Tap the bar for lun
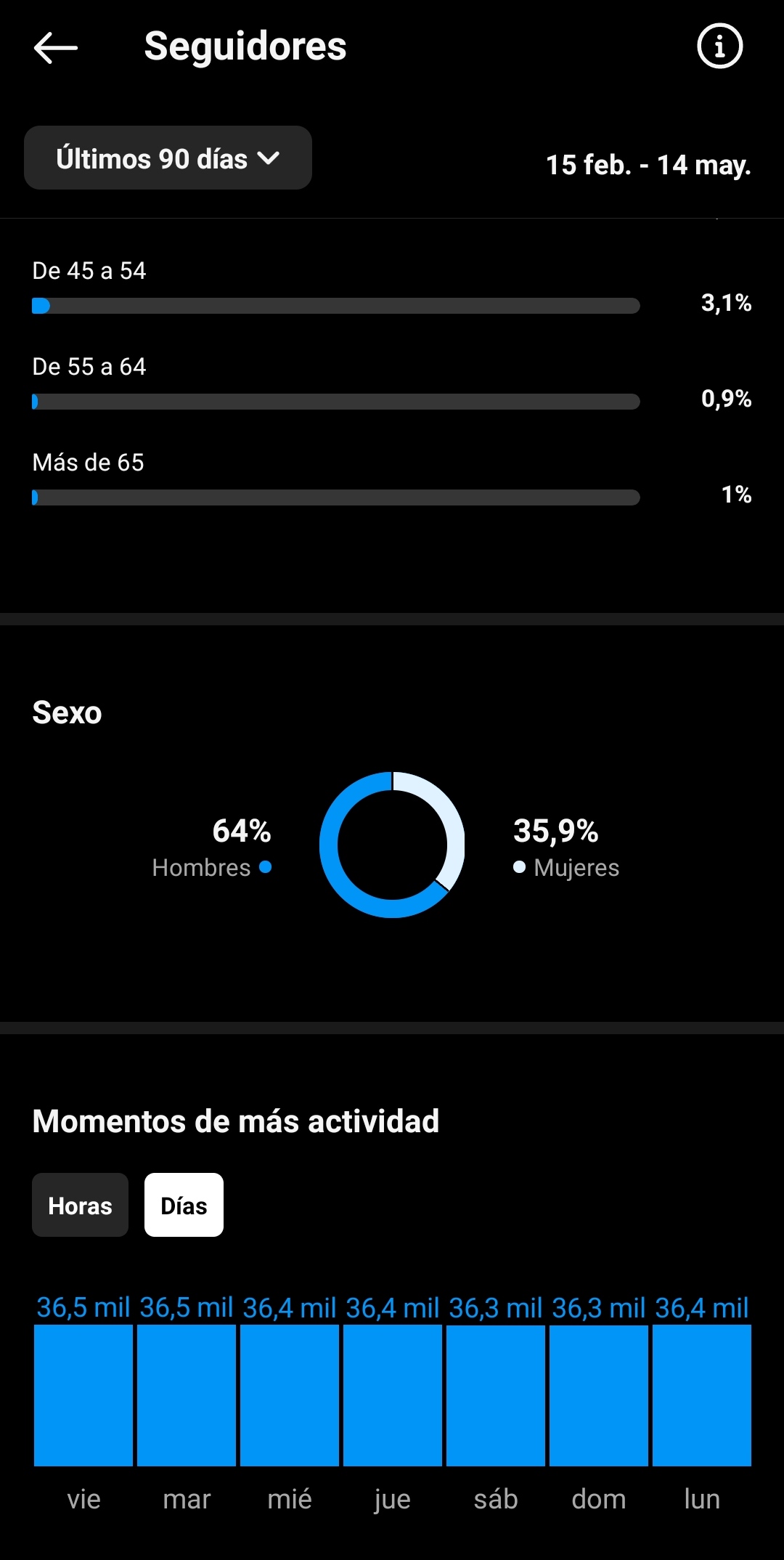 pos(702,1395)
